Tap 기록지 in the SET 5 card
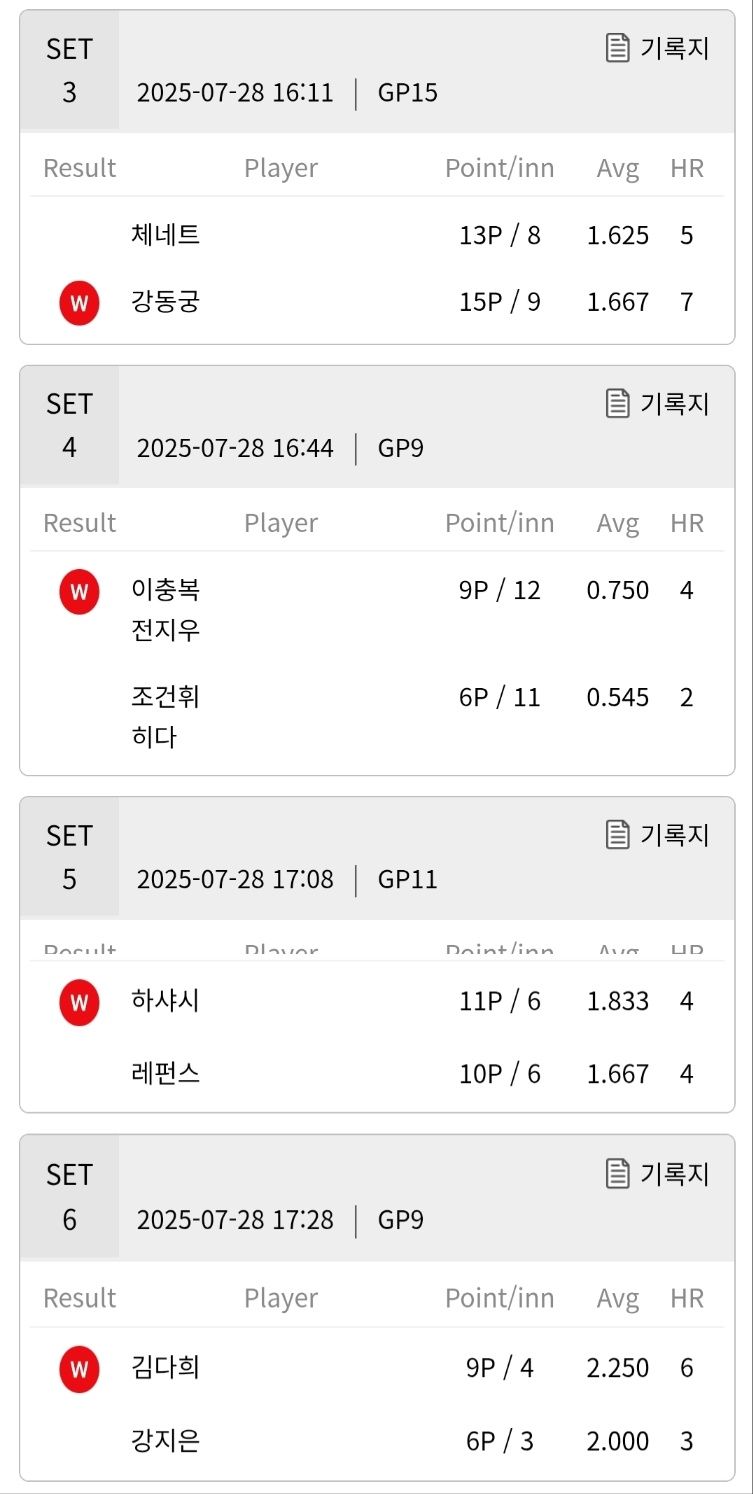The height and width of the screenshot is (1494, 753). [657, 834]
